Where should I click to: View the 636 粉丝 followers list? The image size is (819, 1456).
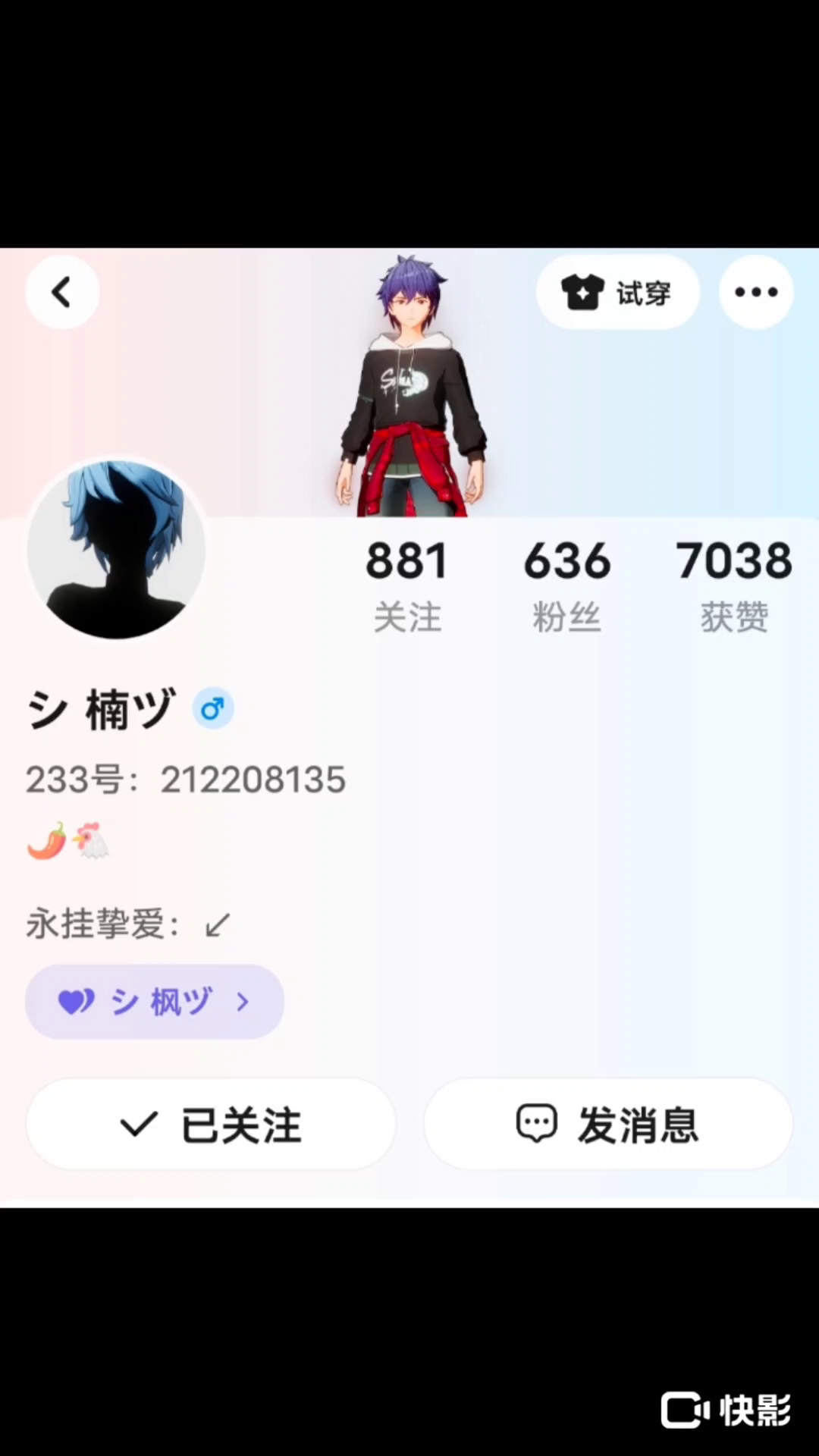(x=566, y=584)
